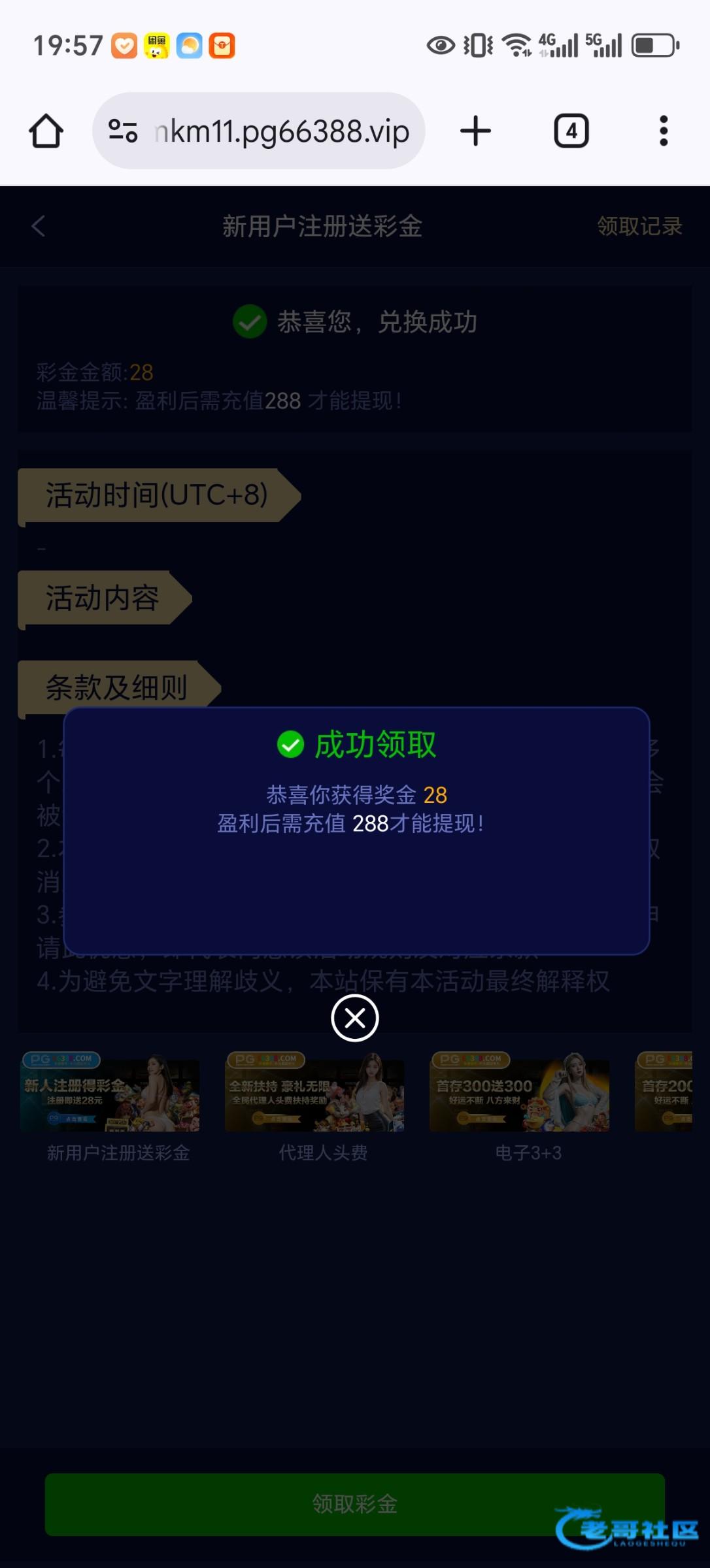View site info icon in address bar
The width and height of the screenshot is (710, 1568).
123,131
